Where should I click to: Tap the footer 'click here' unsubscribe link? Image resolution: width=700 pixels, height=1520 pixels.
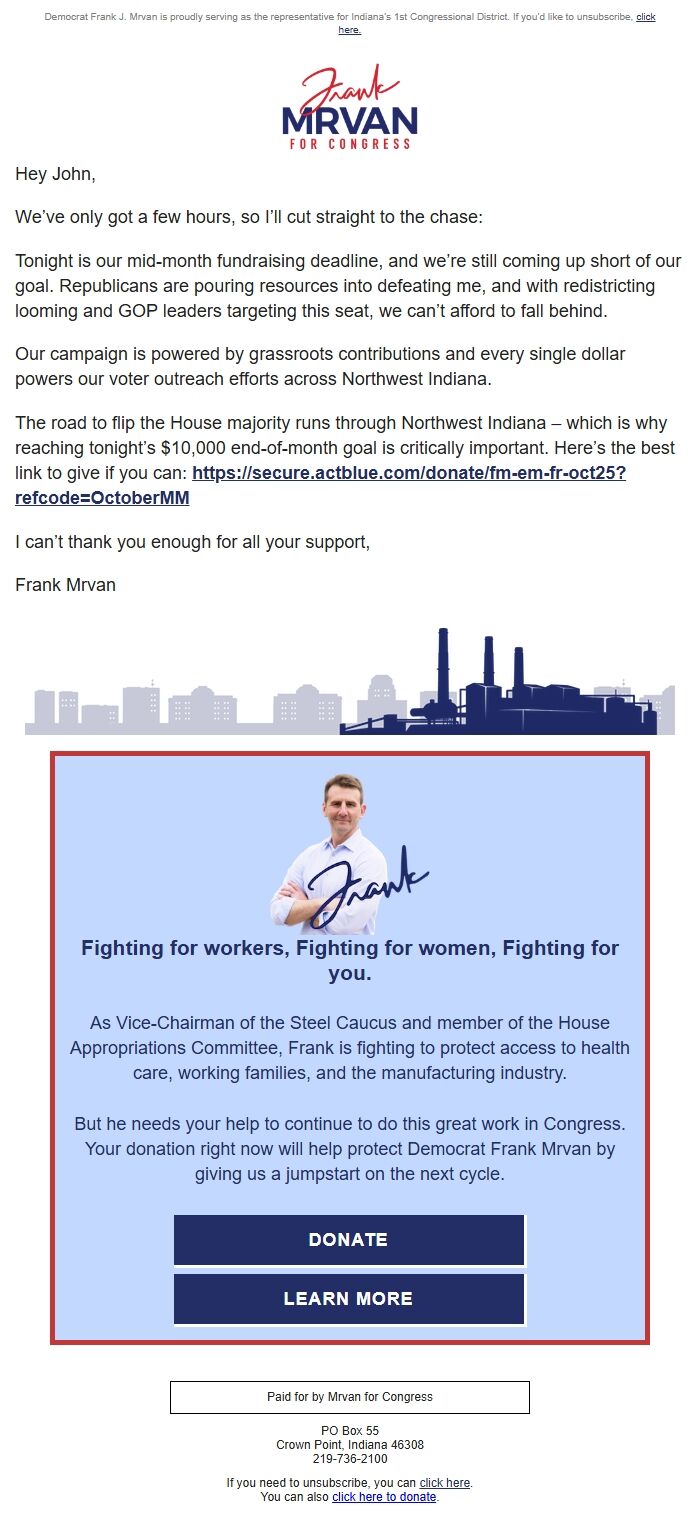tap(445, 1483)
